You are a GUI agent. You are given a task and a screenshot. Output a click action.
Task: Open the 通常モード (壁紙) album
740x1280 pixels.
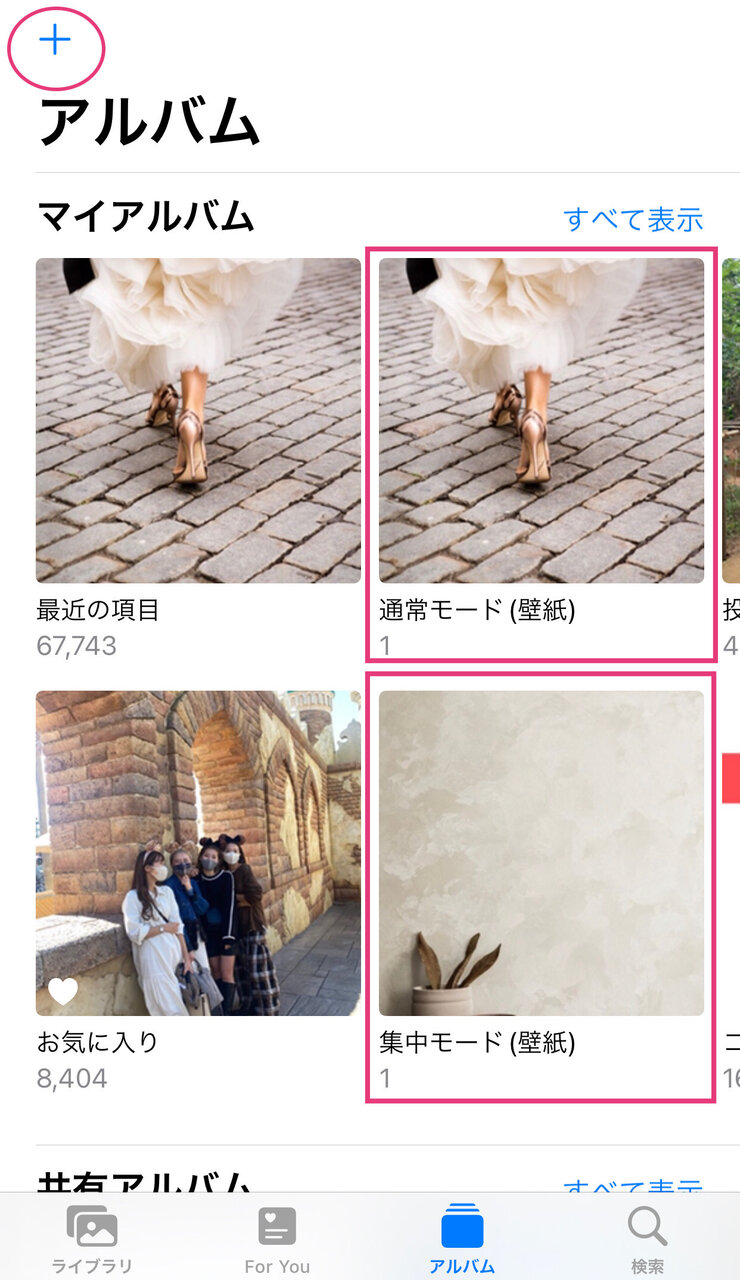point(541,421)
